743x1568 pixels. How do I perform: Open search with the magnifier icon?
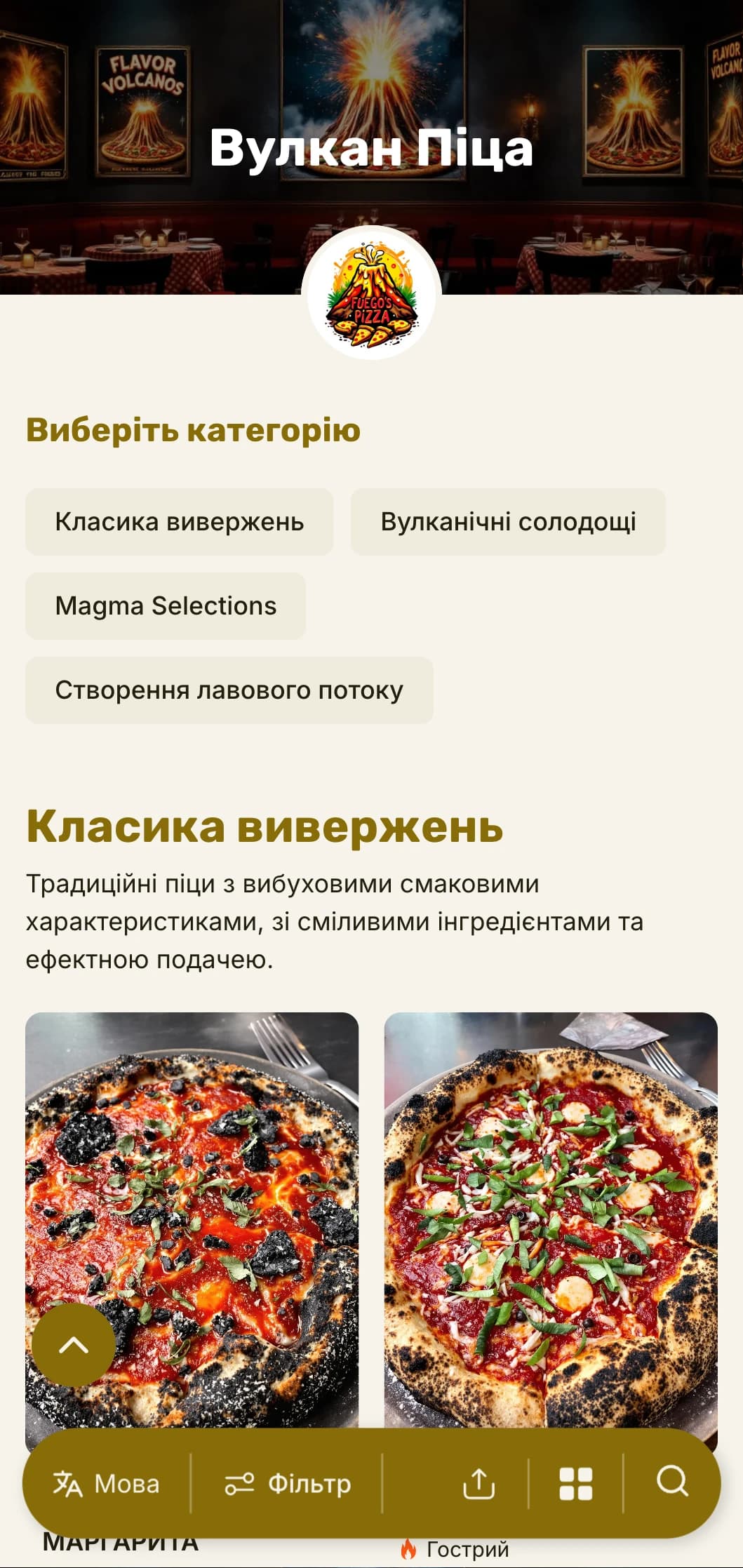pos(672,1482)
